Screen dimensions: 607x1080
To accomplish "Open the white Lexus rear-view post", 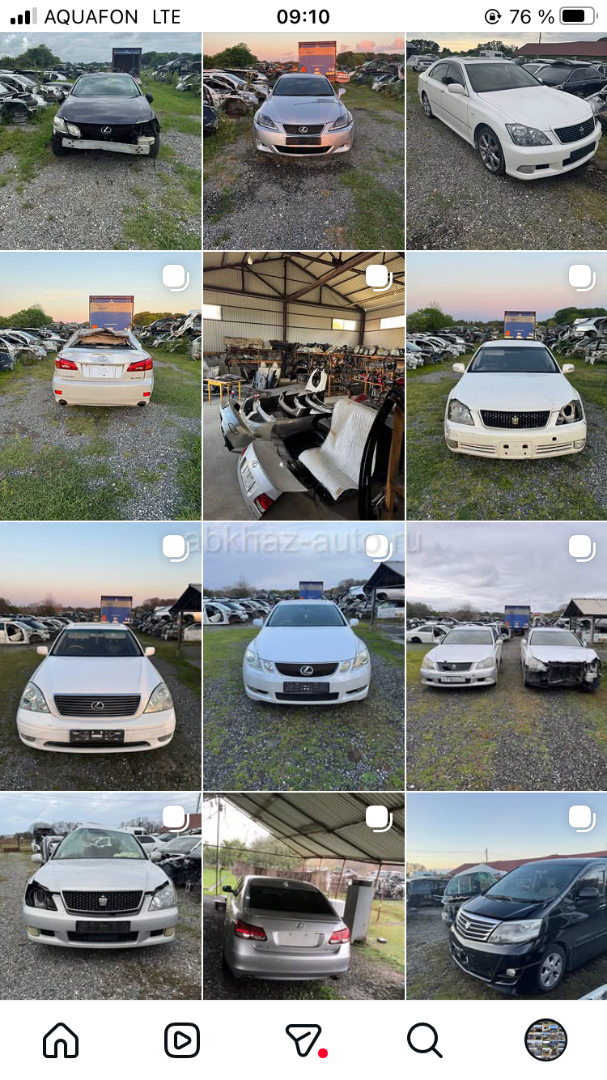I will (101, 386).
